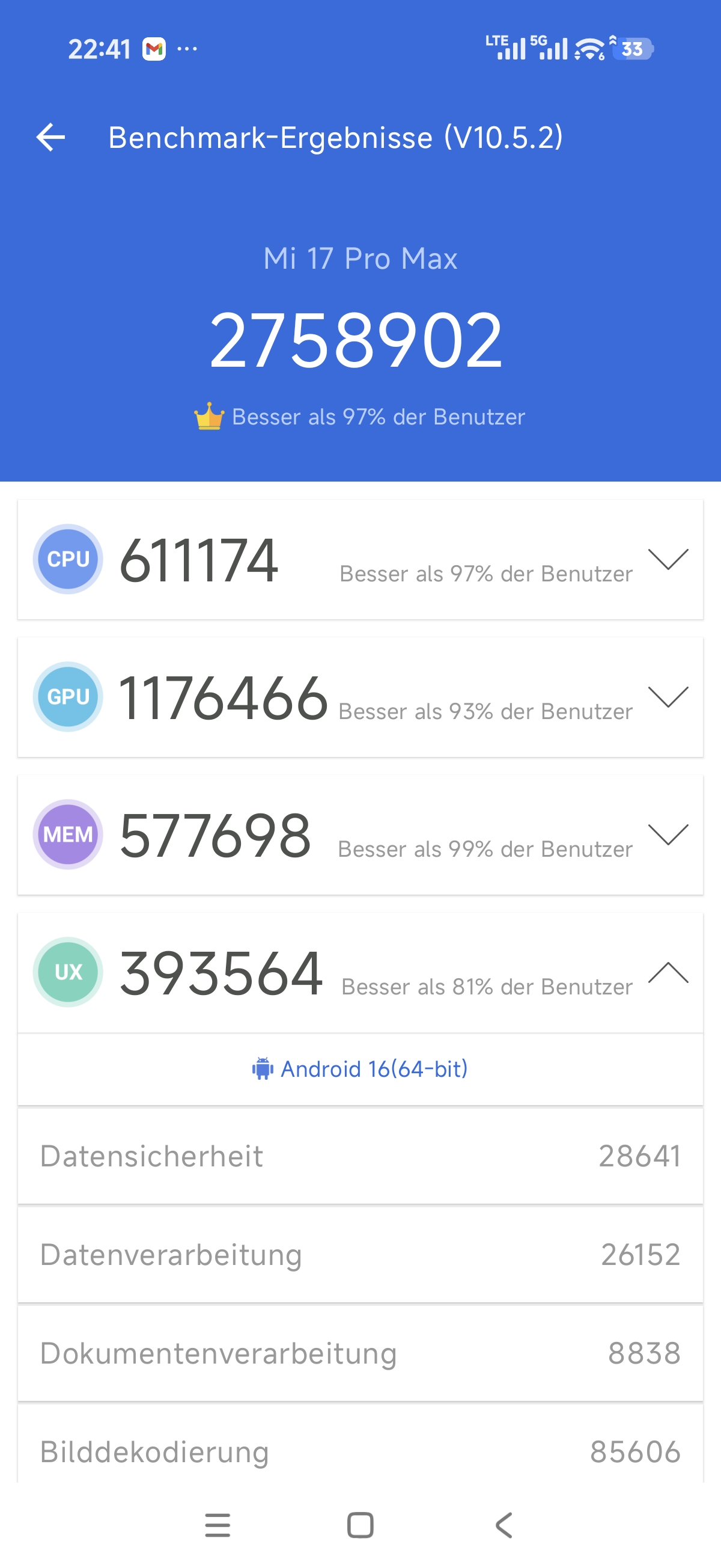Go back from benchmark results
The image size is (721, 1568).
(x=50, y=137)
